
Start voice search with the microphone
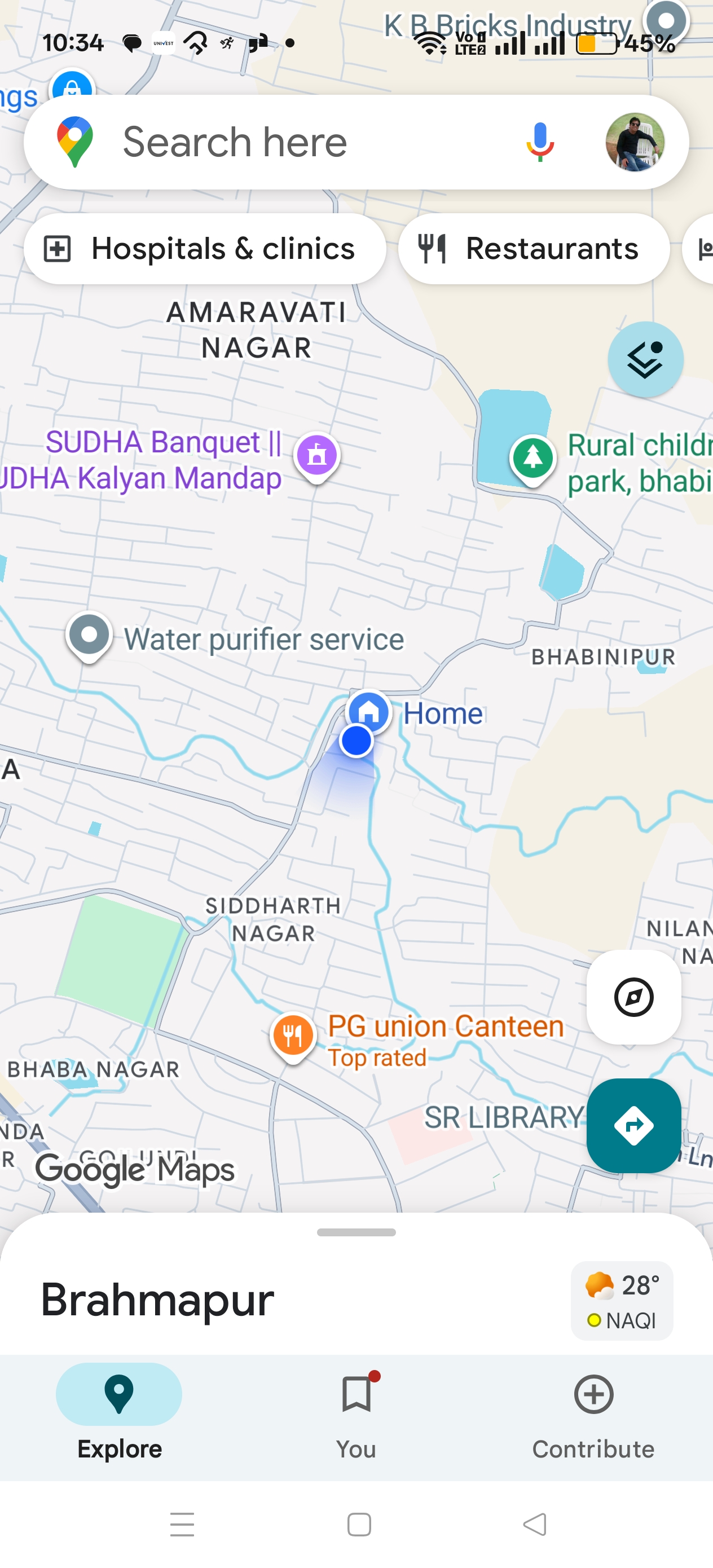(x=539, y=143)
